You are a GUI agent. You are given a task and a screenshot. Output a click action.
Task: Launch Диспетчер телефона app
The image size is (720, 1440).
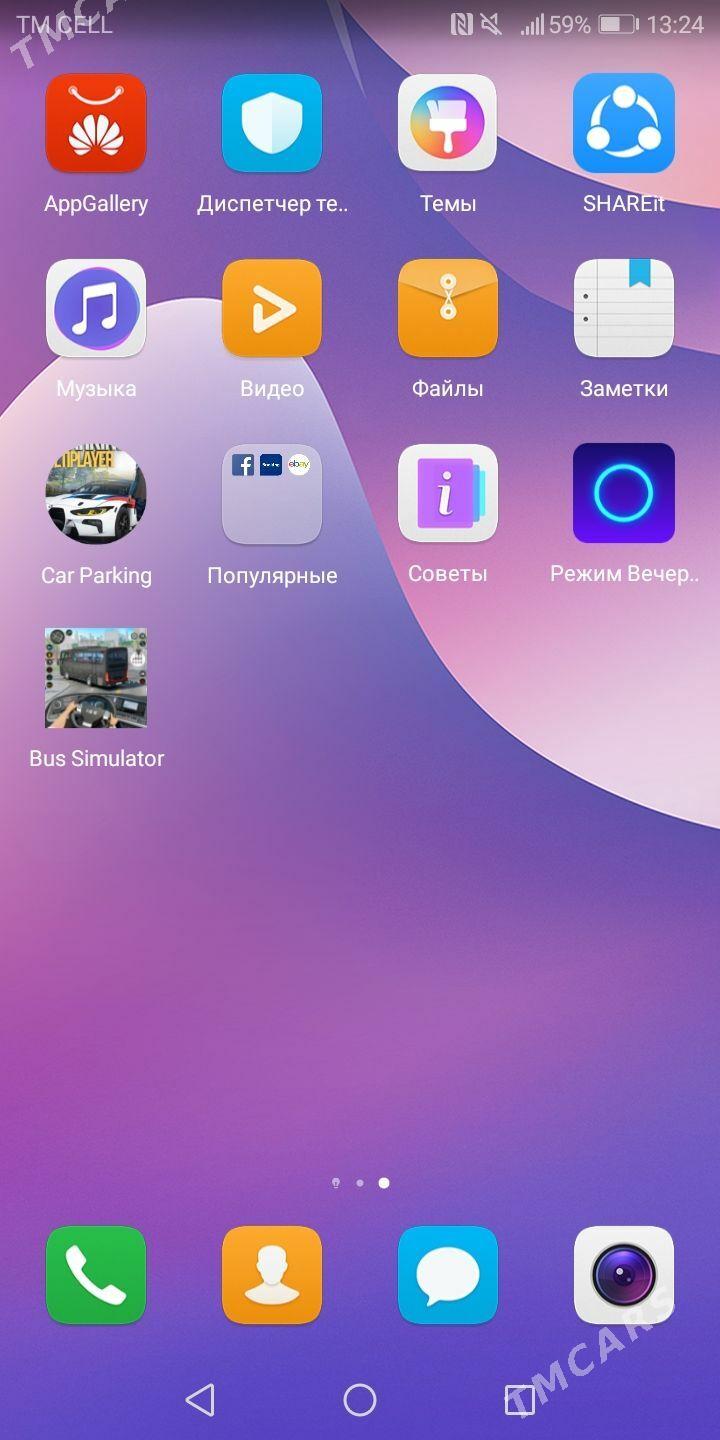pyautogui.click(x=272, y=123)
